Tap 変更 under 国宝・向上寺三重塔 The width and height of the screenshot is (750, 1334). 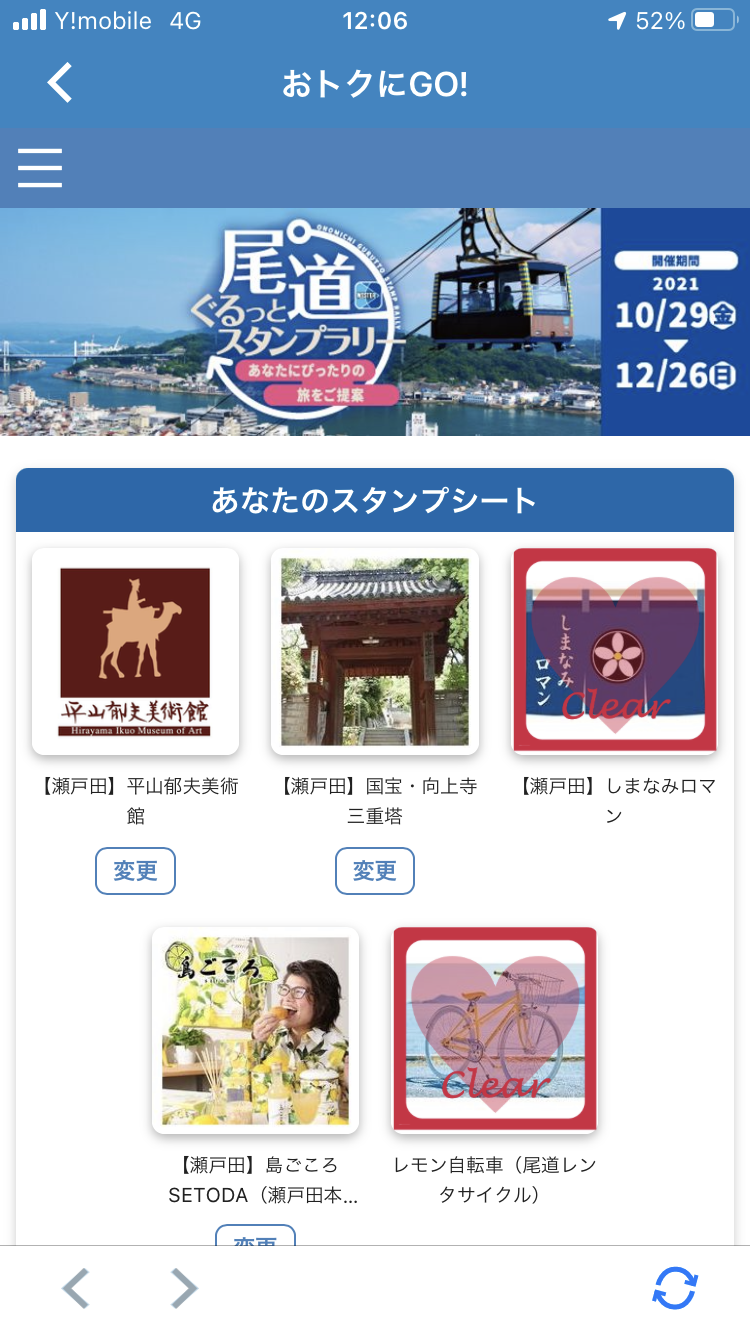click(375, 870)
